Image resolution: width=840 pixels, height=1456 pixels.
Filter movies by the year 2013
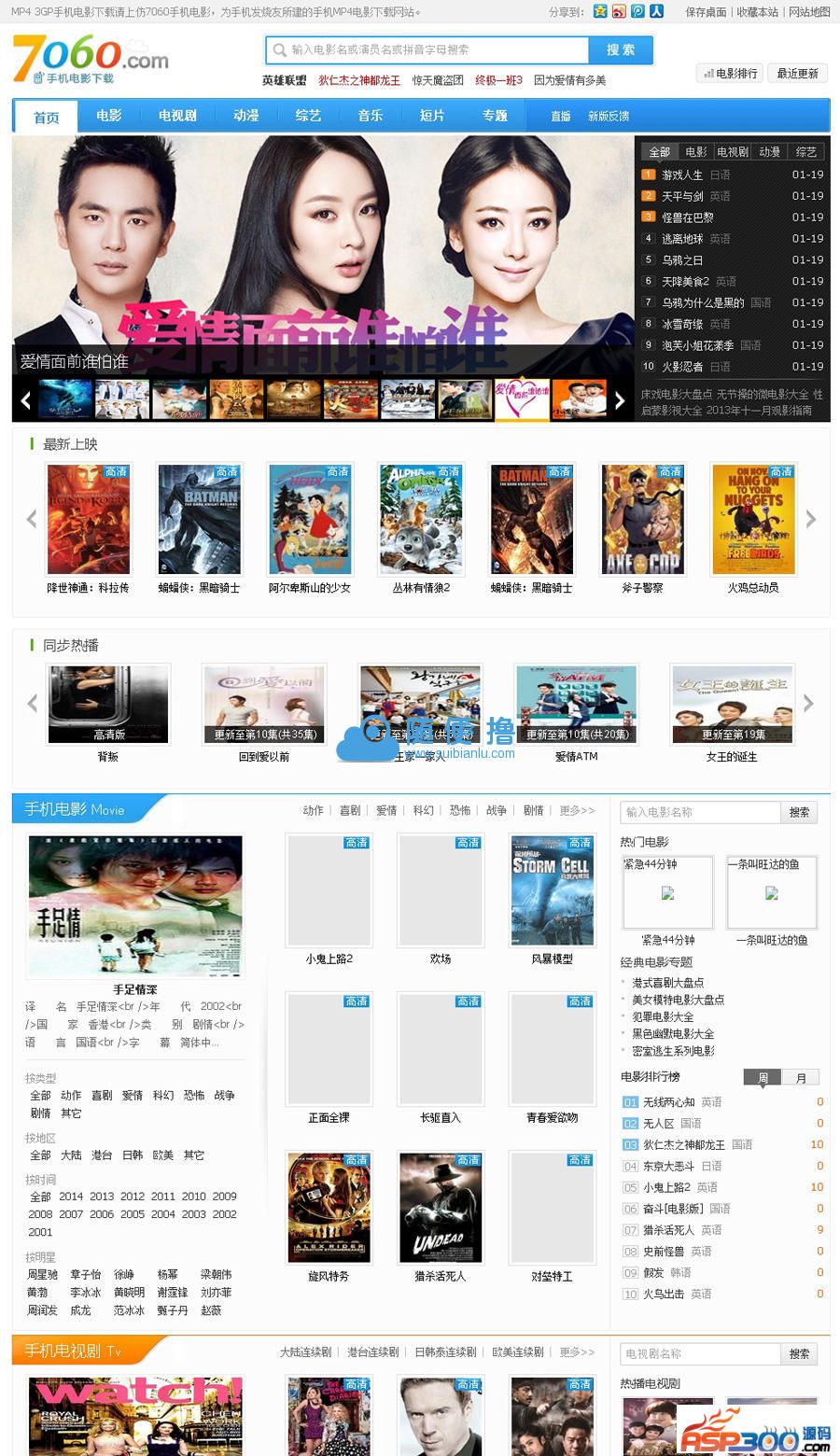(x=102, y=1197)
